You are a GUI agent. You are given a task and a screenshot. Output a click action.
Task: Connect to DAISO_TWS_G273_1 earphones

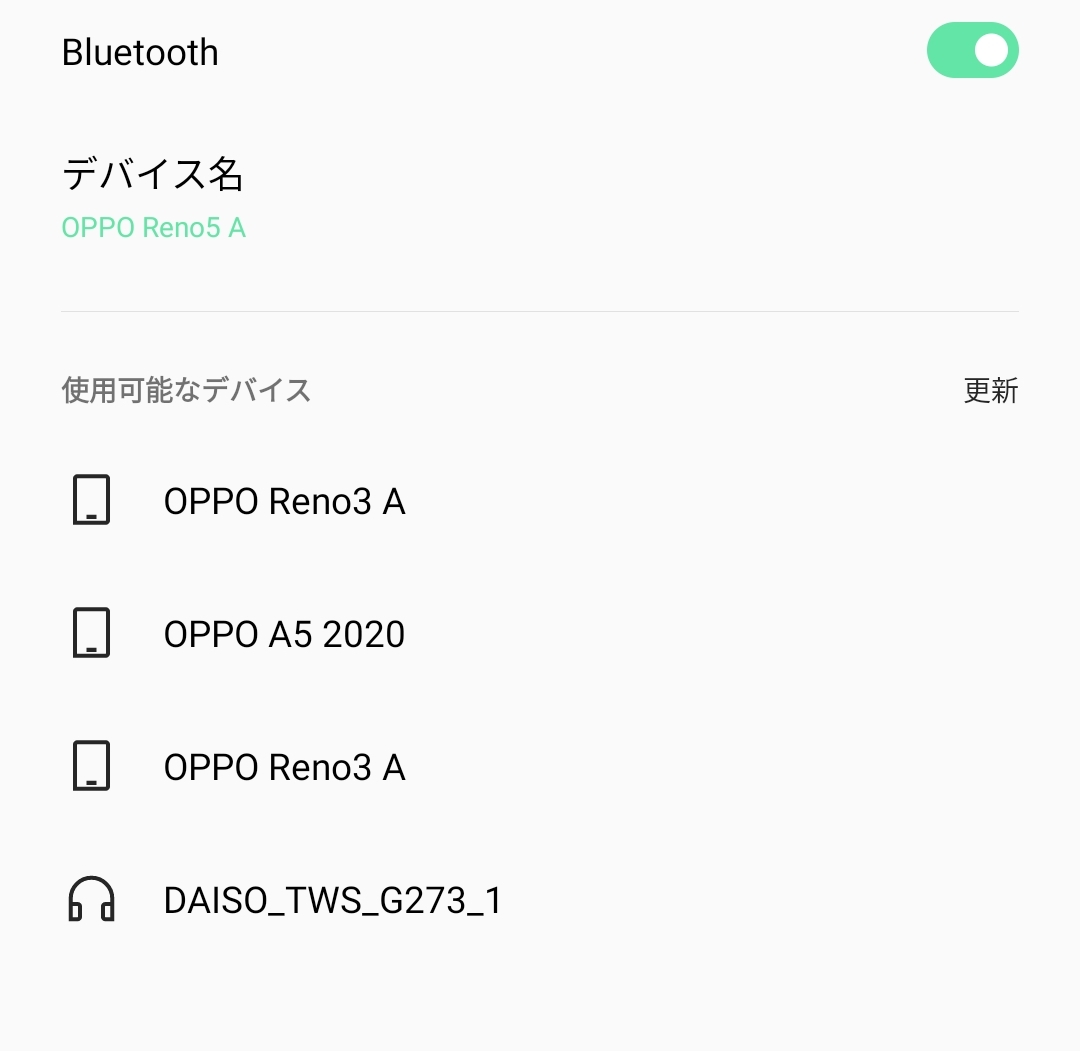point(332,900)
